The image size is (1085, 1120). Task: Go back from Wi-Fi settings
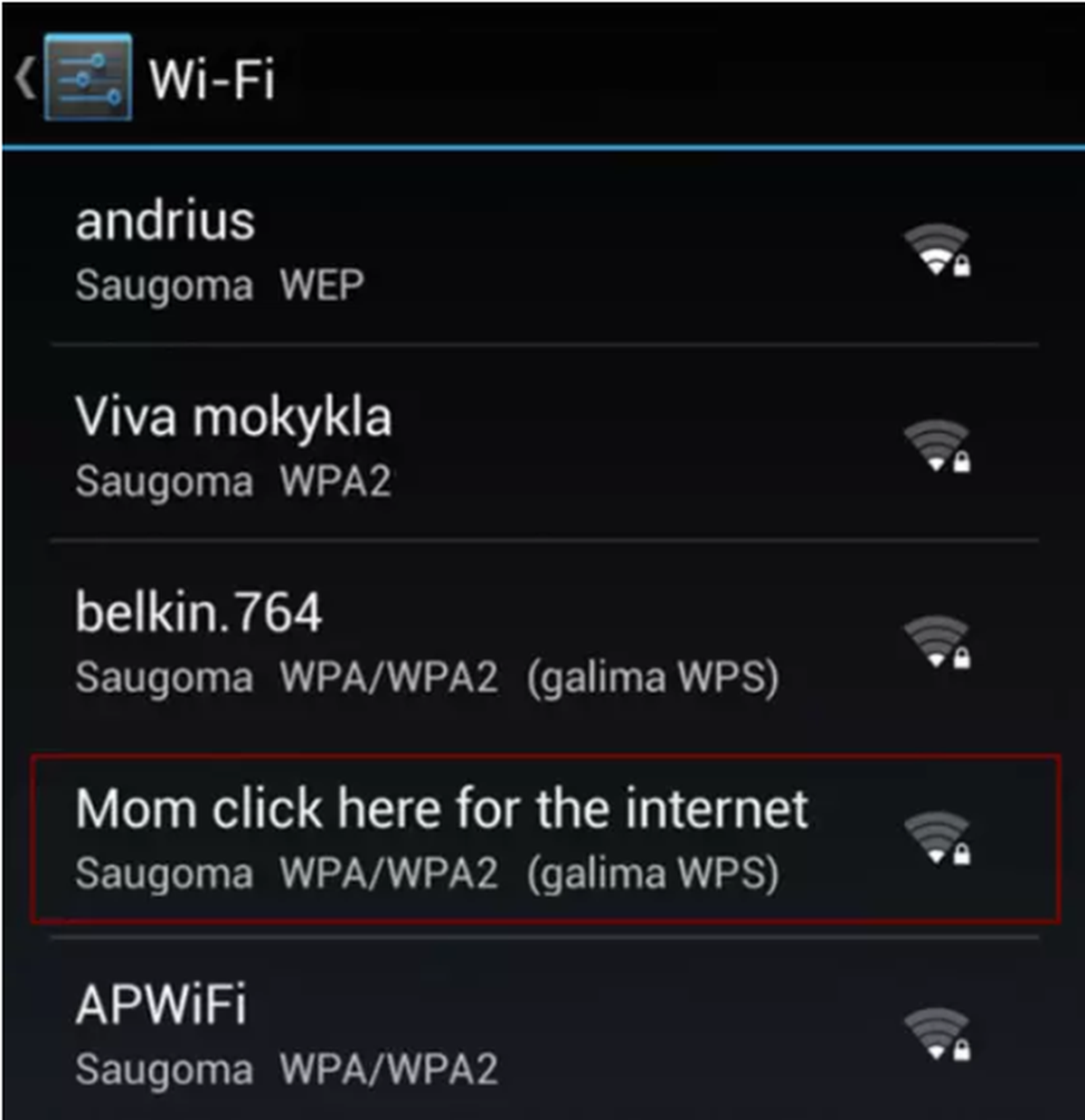(x=72, y=78)
